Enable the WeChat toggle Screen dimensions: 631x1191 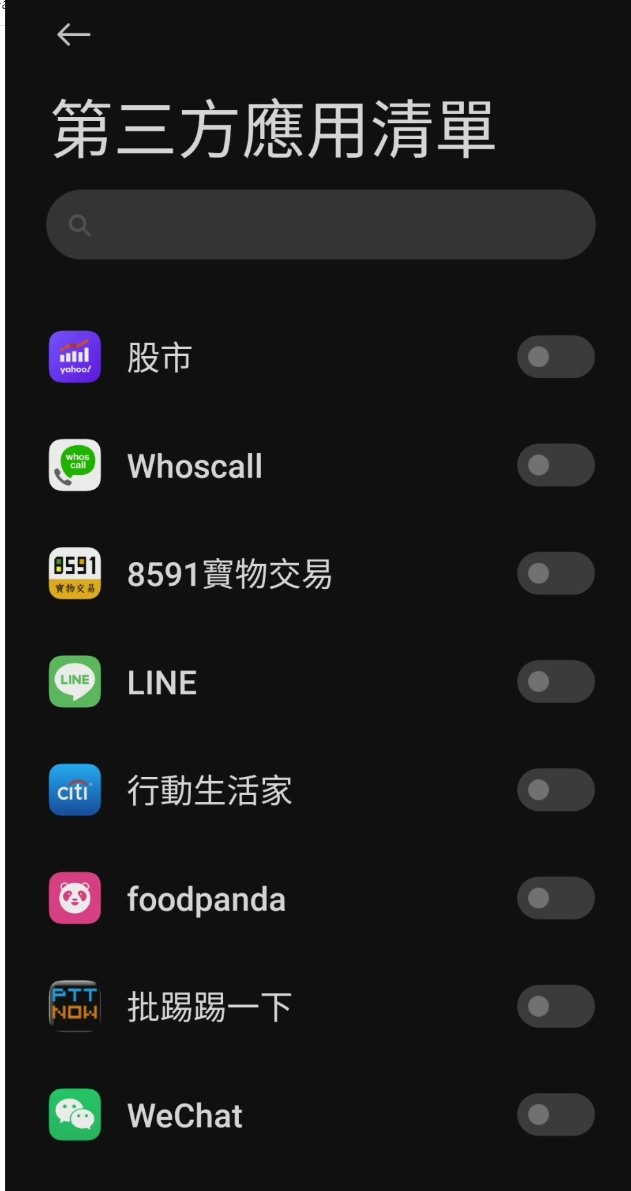tap(556, 1114)
